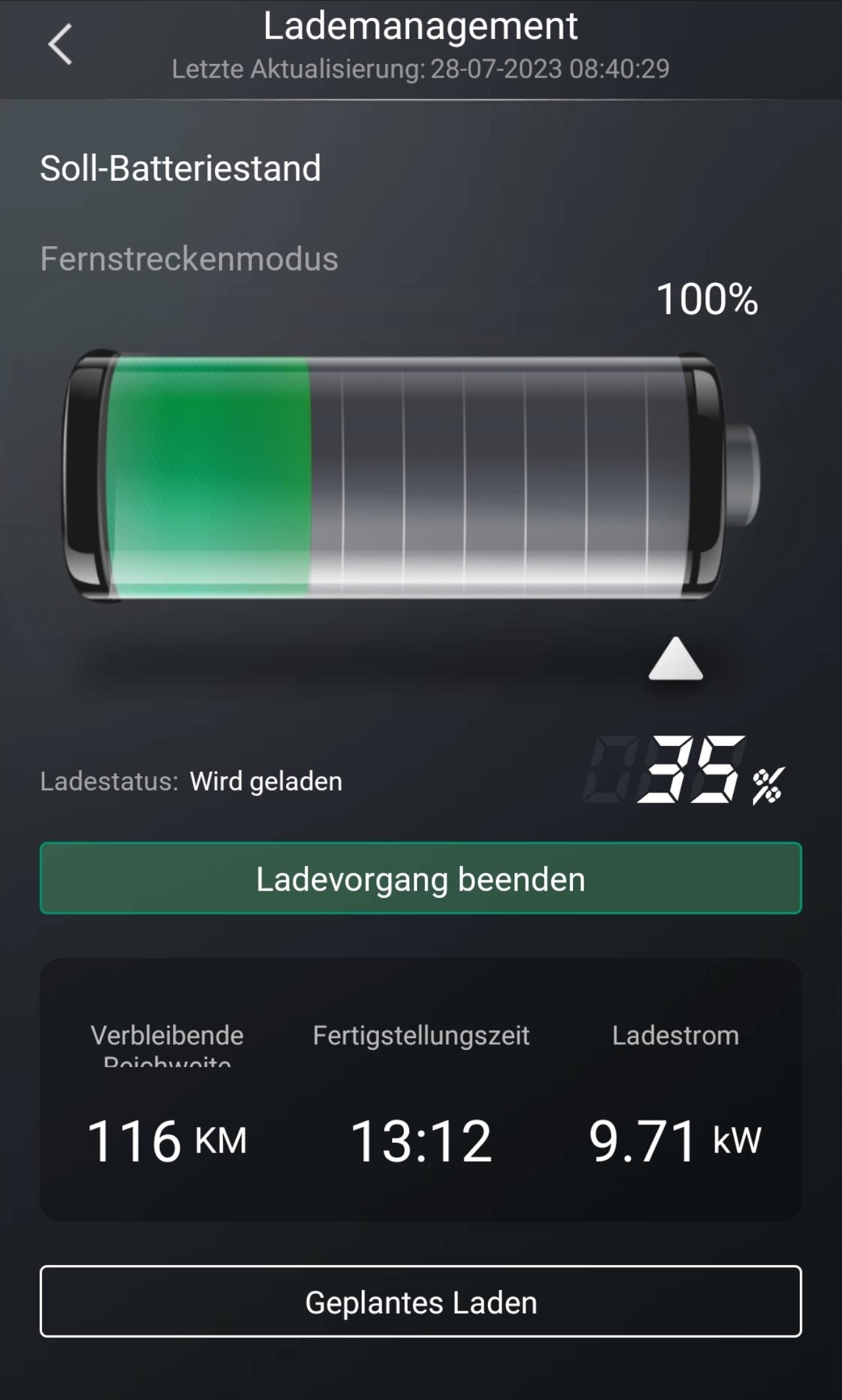Image resolution: width=842 pixels, height=1400 pixels.
Task: Go back from Lademanagement screen
Action: tap(60, 45)
